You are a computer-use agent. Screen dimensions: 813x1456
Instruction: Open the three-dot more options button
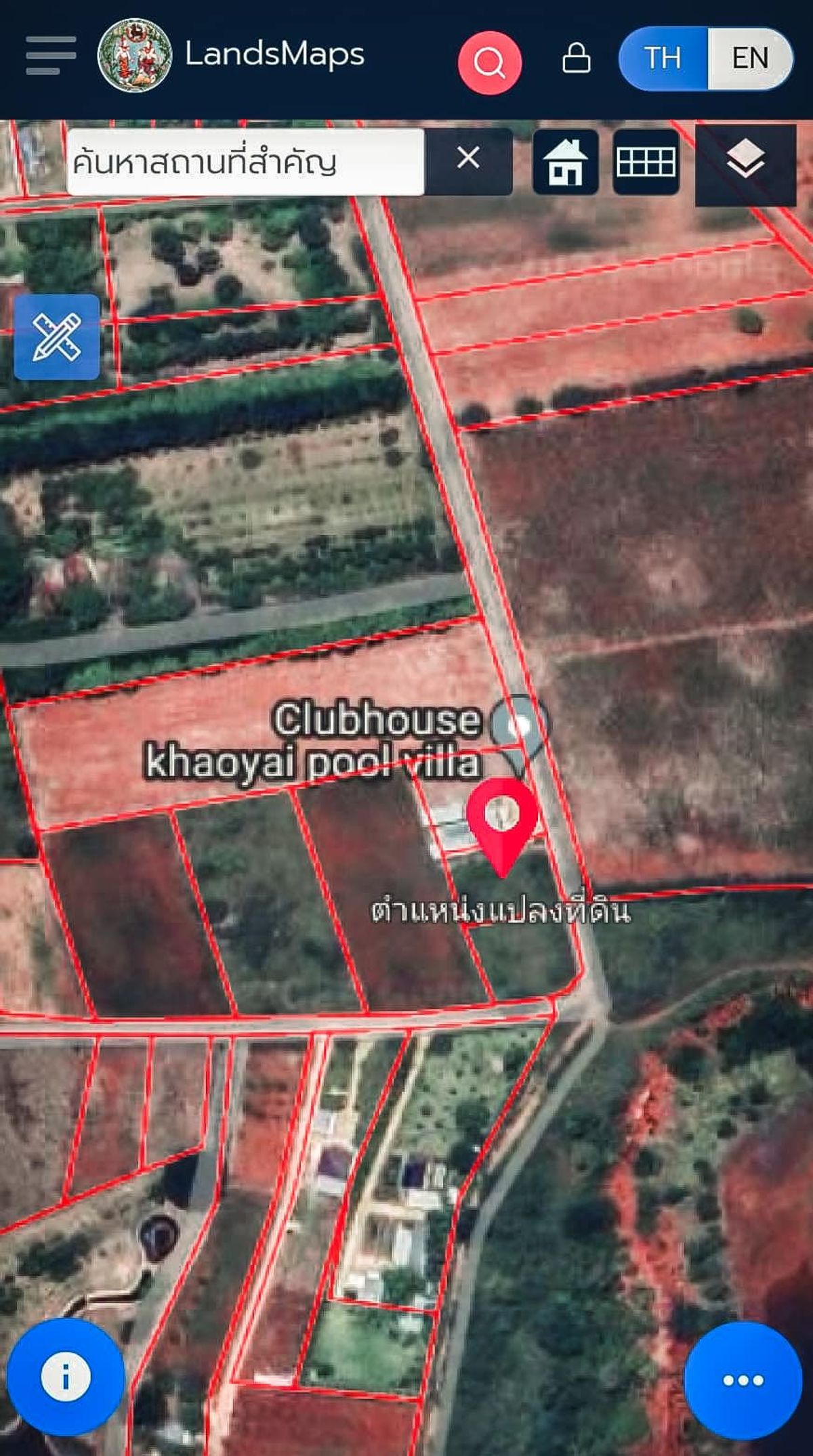[x=743, y=1380]
